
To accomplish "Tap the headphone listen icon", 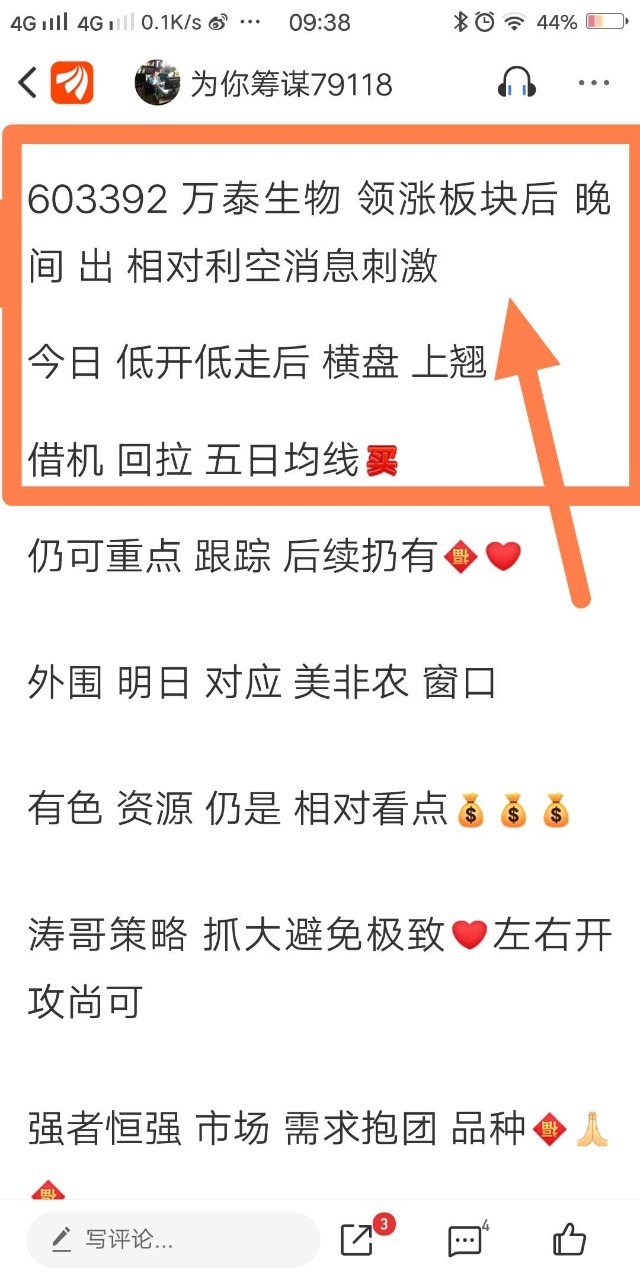I will [517, 83].
